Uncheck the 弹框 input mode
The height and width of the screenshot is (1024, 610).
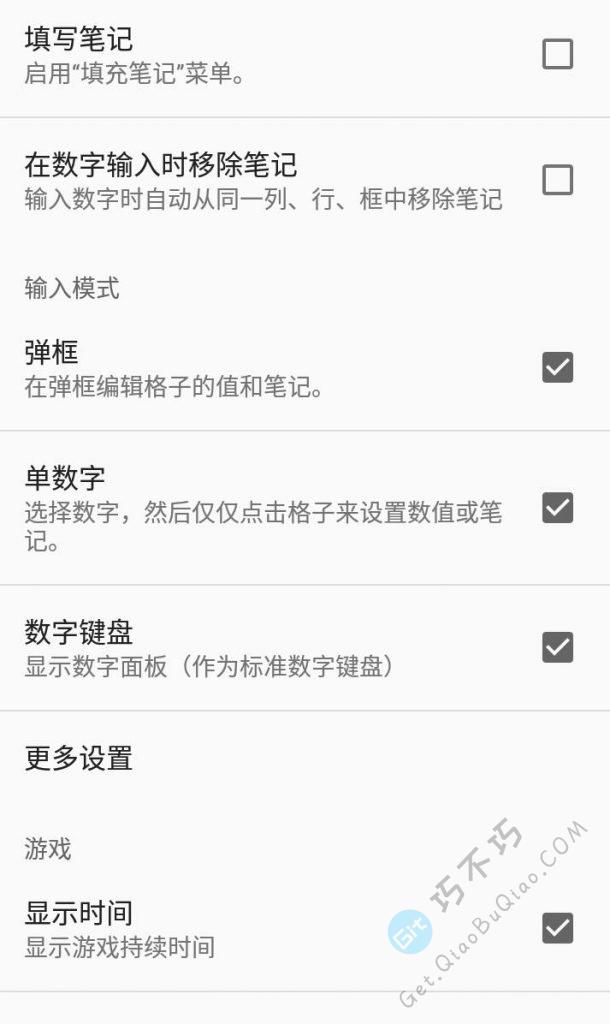pyautogui.click(x=557, y=368)
